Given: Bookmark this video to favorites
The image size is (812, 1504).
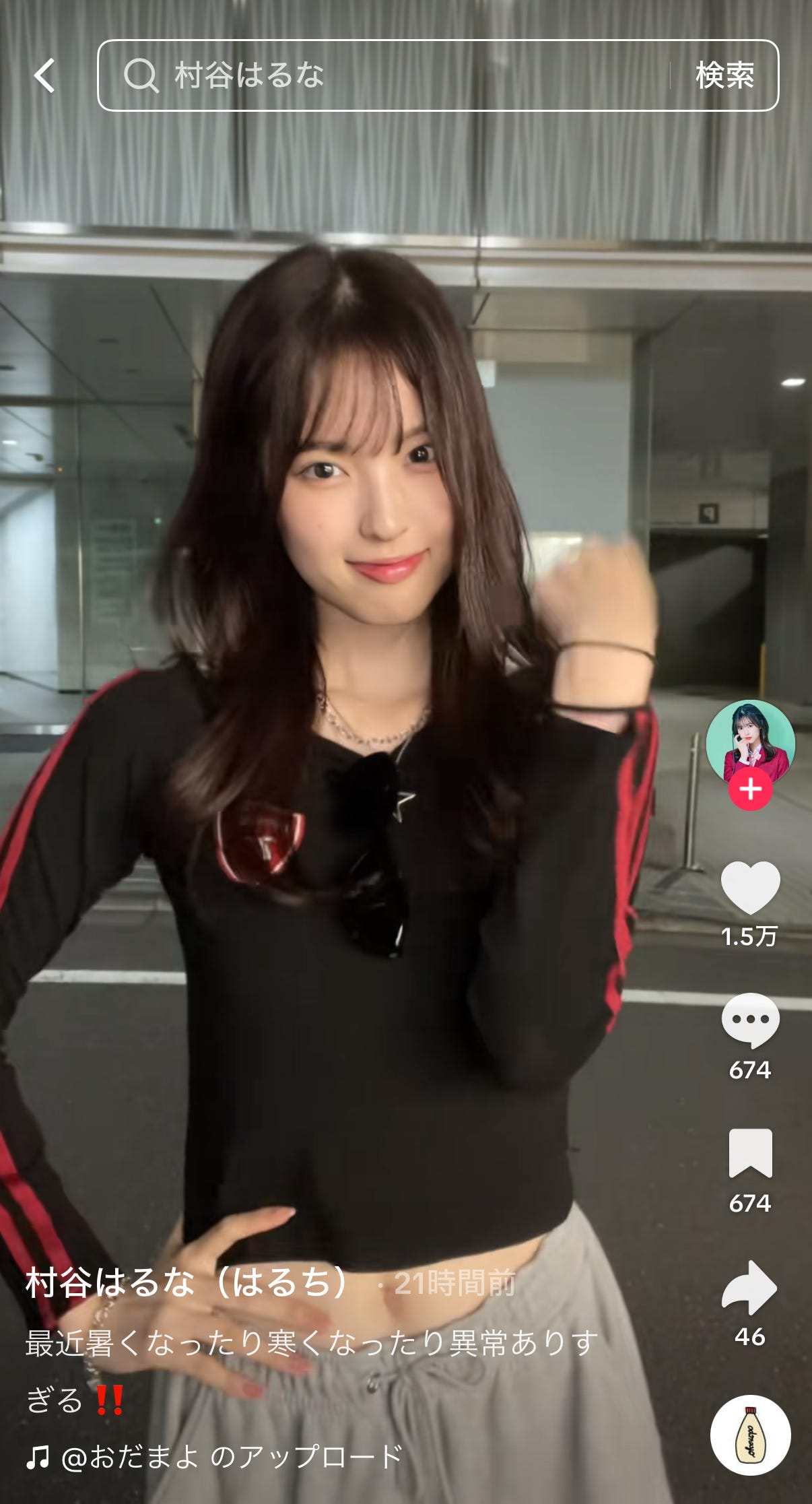Looking at the screenshot, I should (x=750, y=1152).
